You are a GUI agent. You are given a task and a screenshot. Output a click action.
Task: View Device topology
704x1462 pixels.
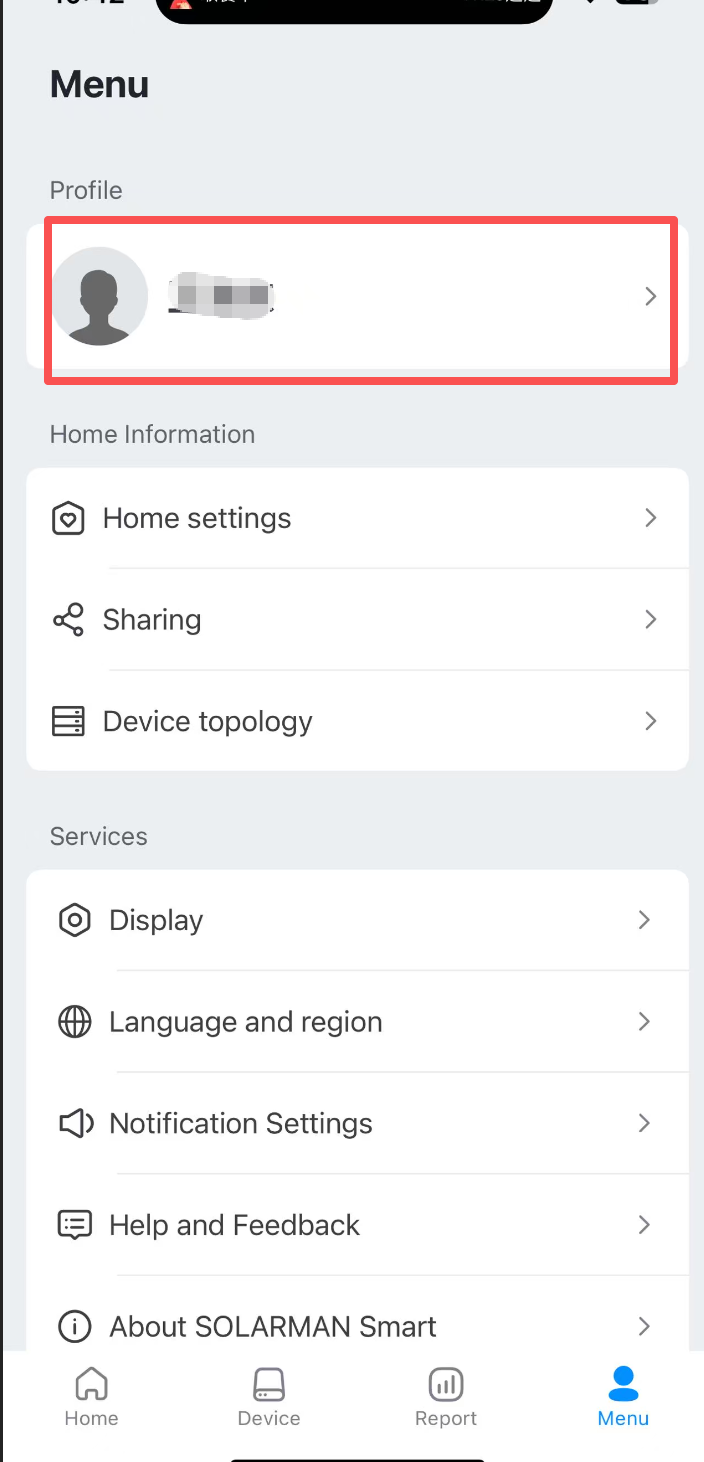(357, 721)
